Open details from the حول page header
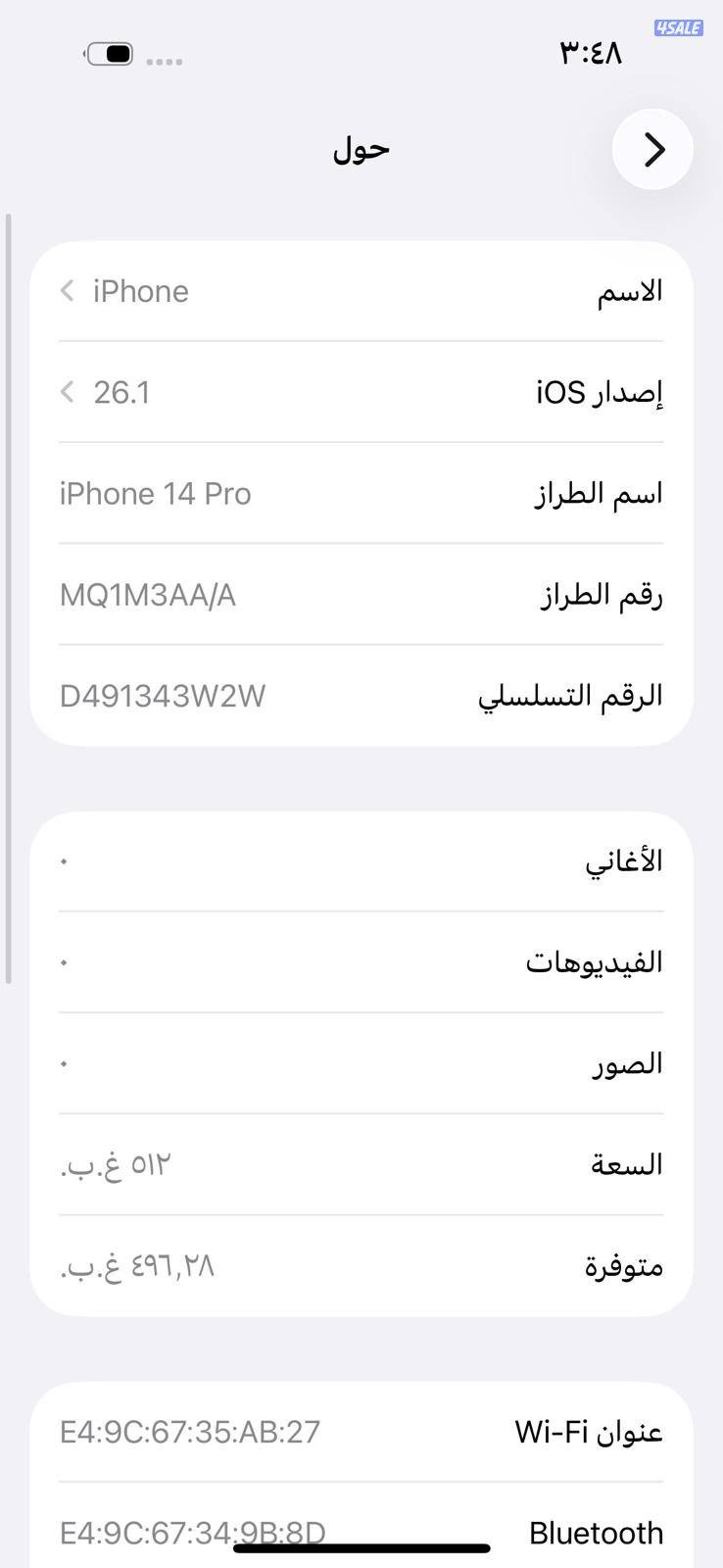 360,149
